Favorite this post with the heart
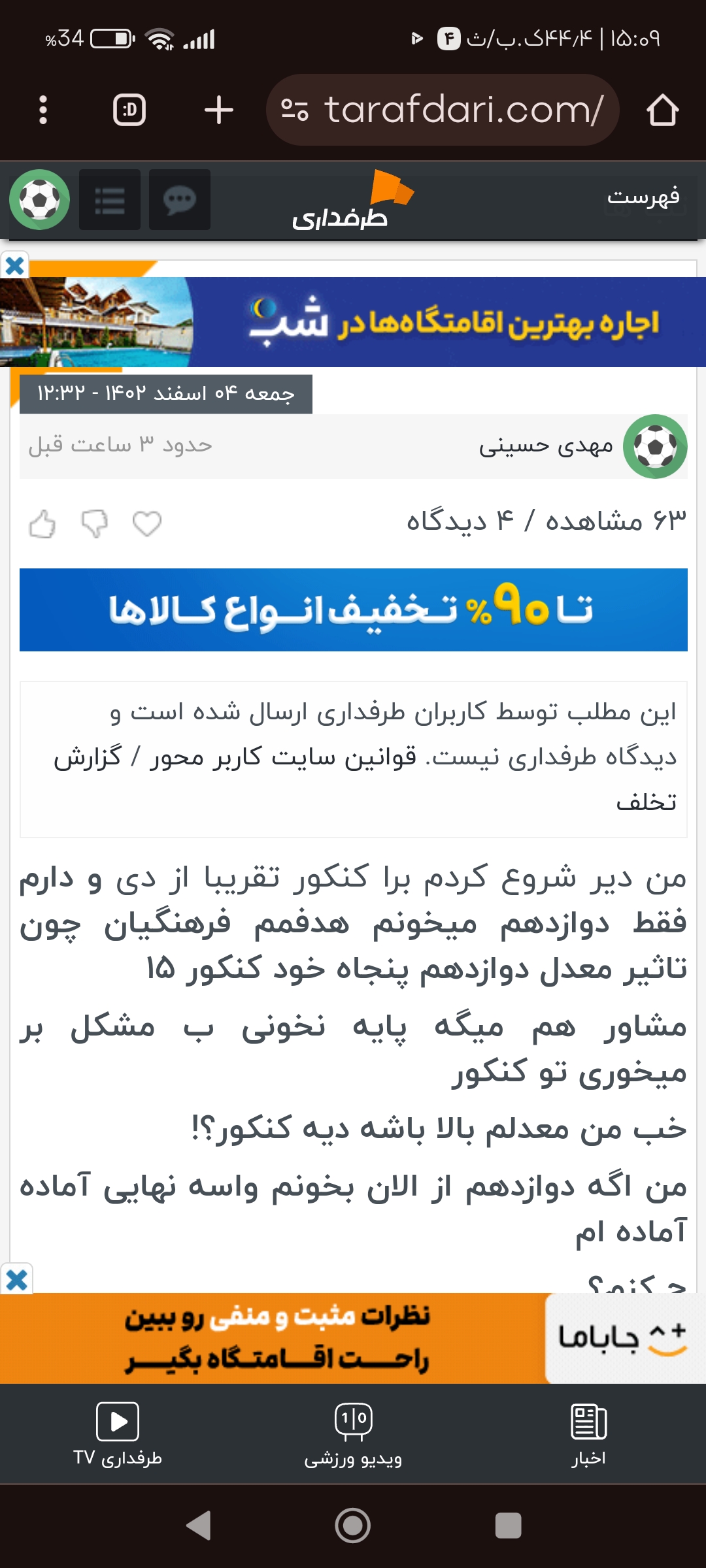 click(x=147, y=524)
